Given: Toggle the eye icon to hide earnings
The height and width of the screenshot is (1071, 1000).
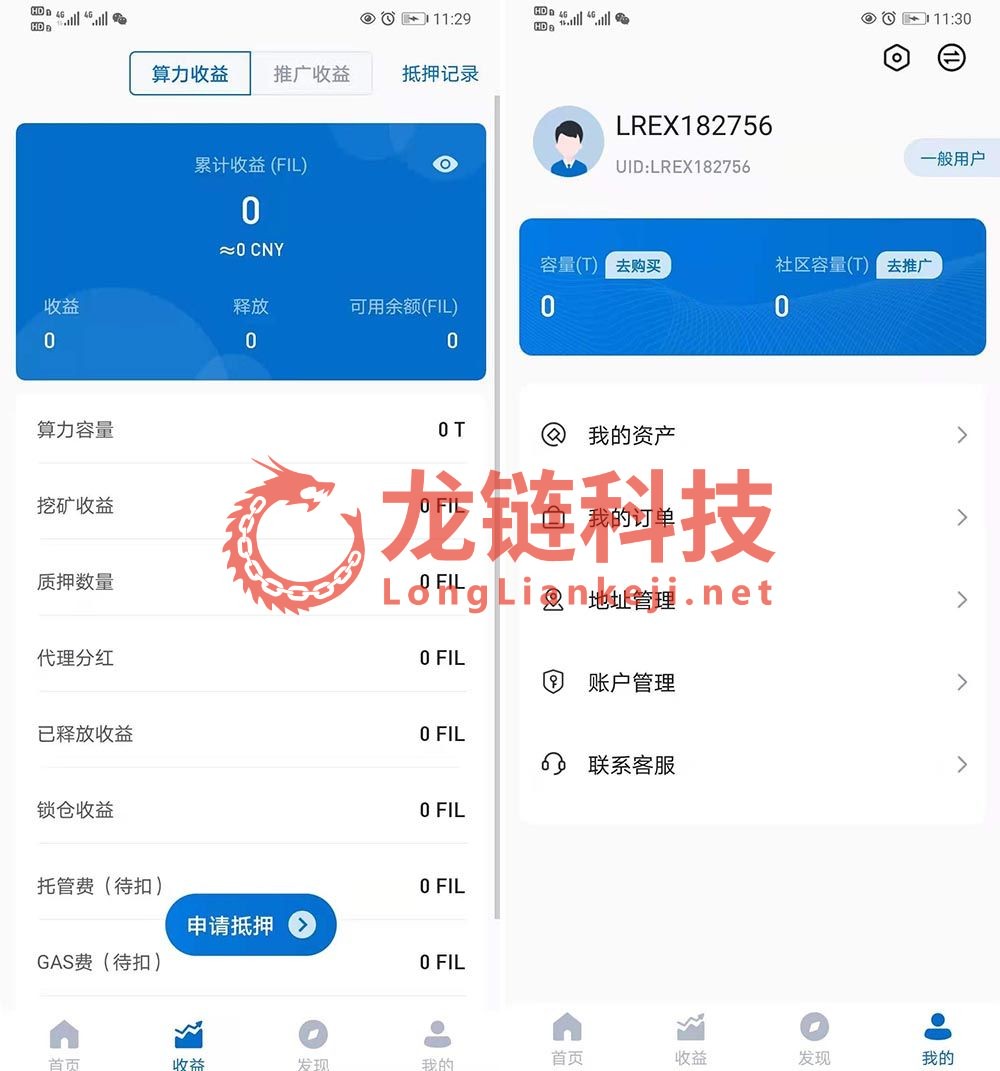Looking at the screenshot, I should pos(445,164).
